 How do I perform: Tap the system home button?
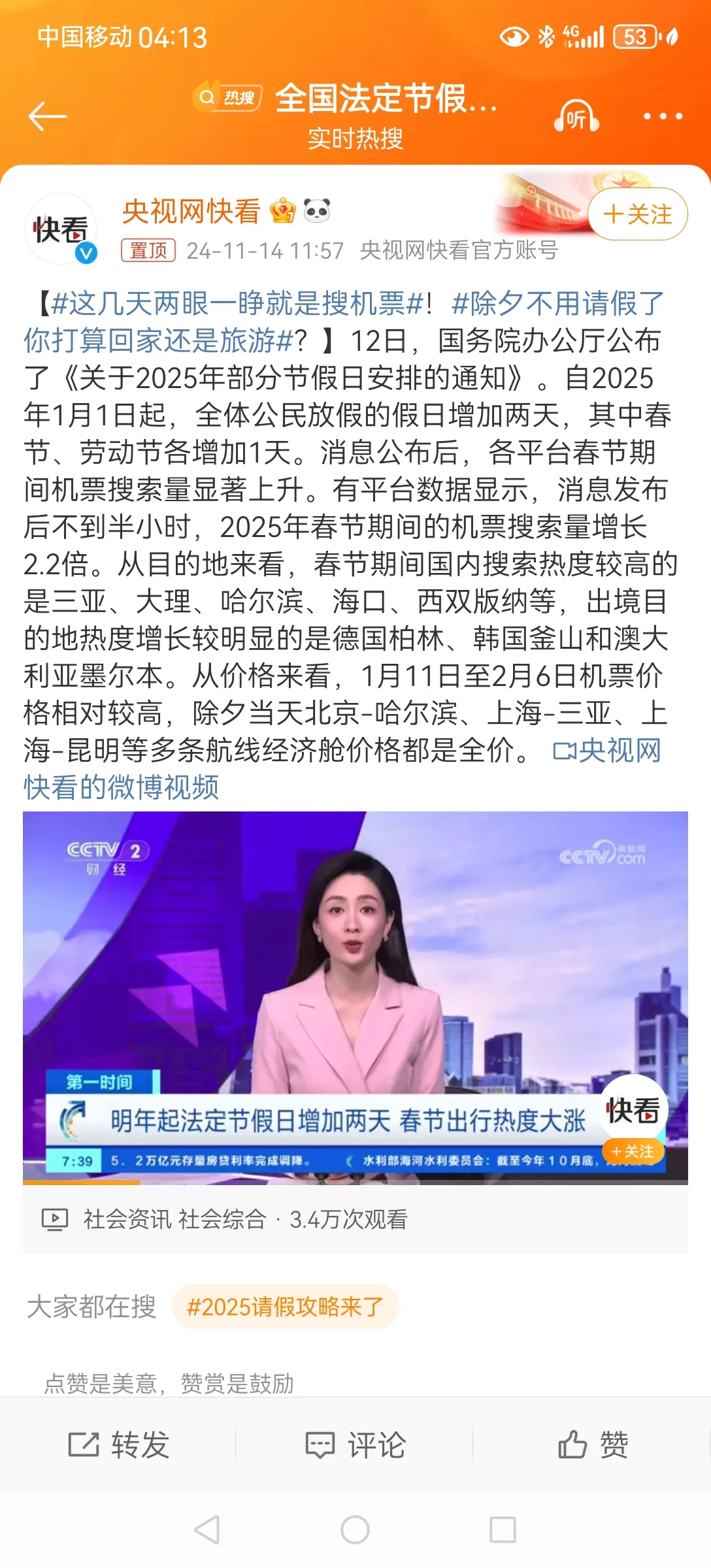pos(355,1529)
